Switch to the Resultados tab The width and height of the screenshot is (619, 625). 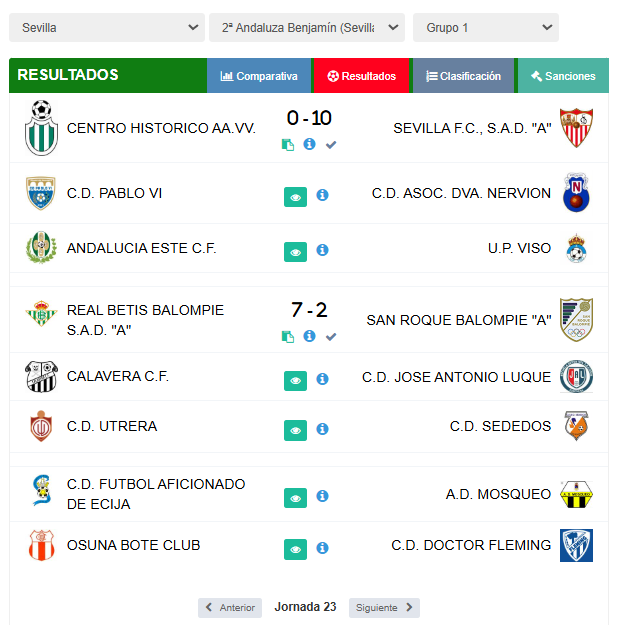361,76
